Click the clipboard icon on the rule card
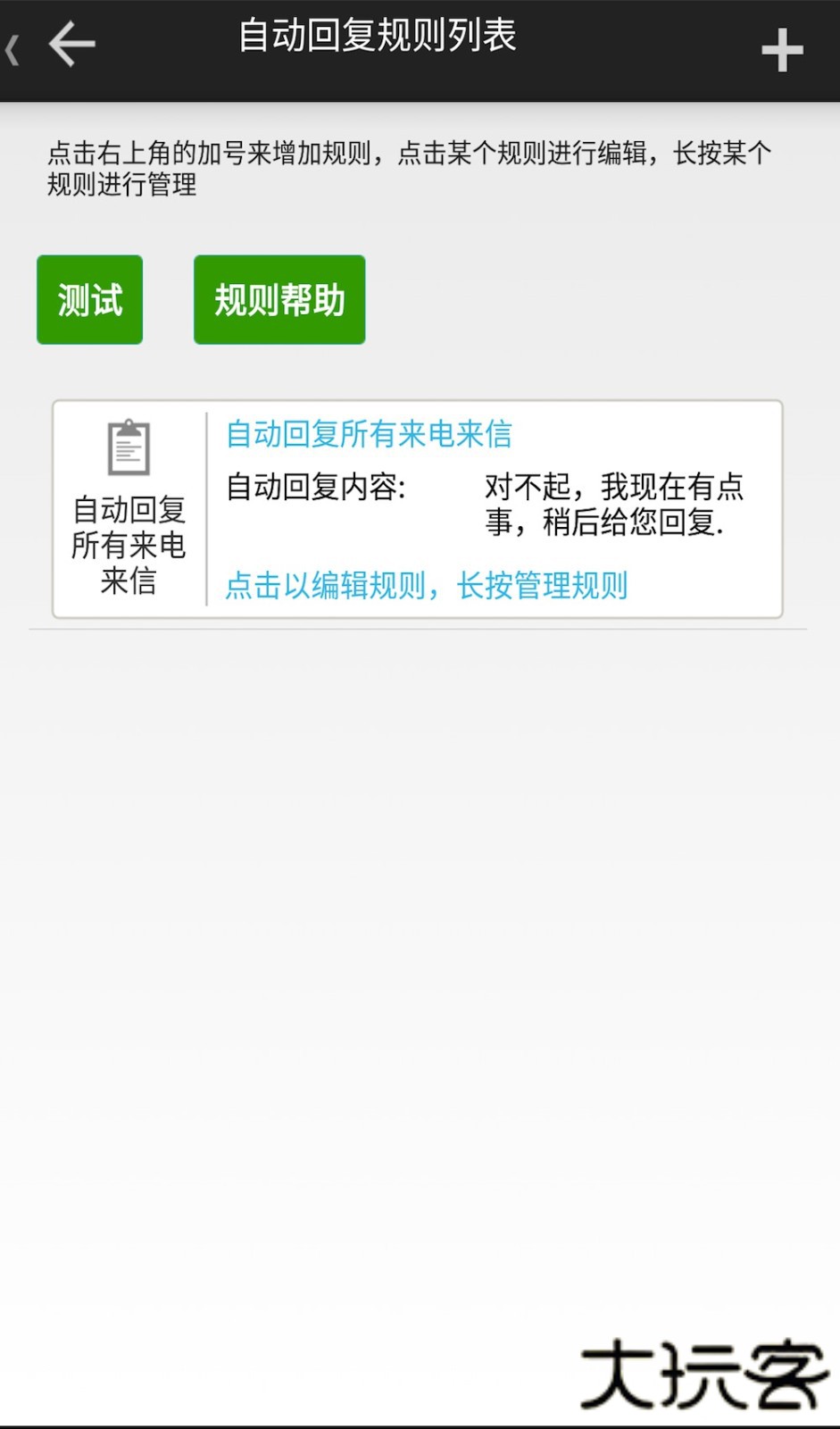The width and height of the screenshot is (840, 1429). pyautogui.click(x=128, y=447)
